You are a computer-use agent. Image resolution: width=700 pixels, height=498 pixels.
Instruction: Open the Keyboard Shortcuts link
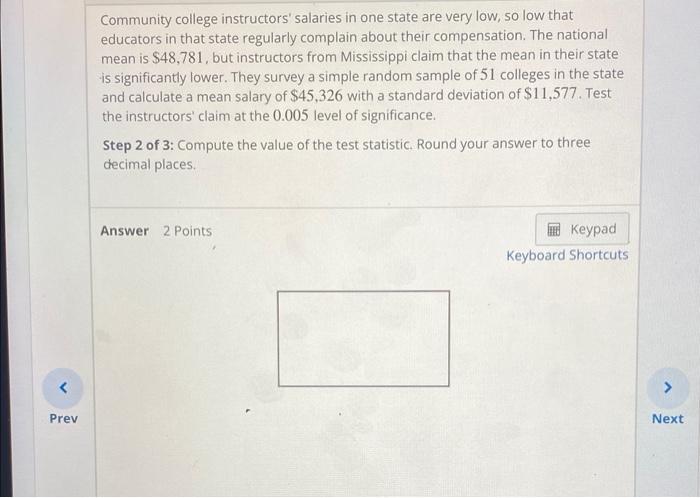click(567, 255)
